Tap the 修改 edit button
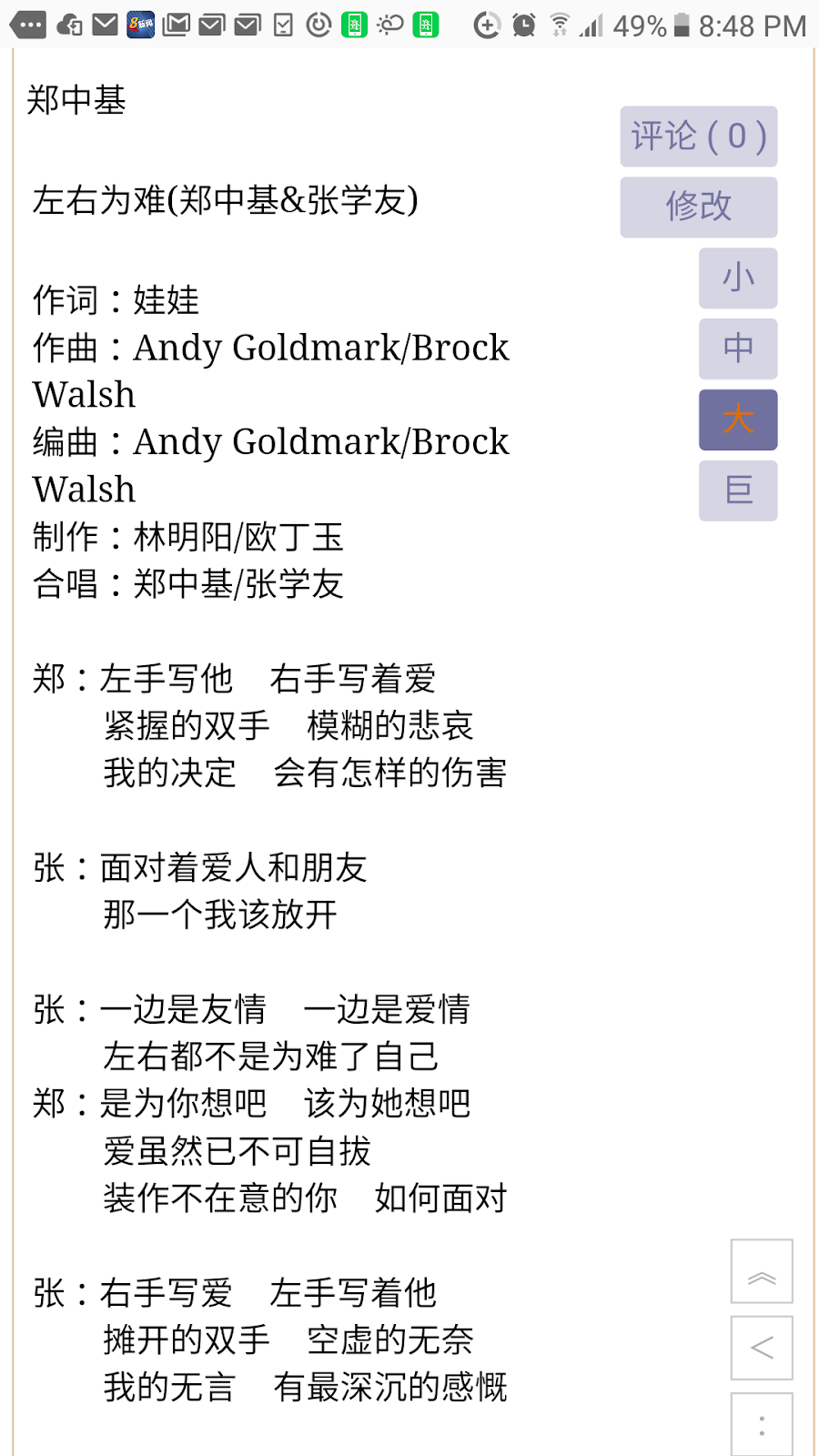Screen dimensions: 819x1456 pyautogui.click(x=698, y=207)
